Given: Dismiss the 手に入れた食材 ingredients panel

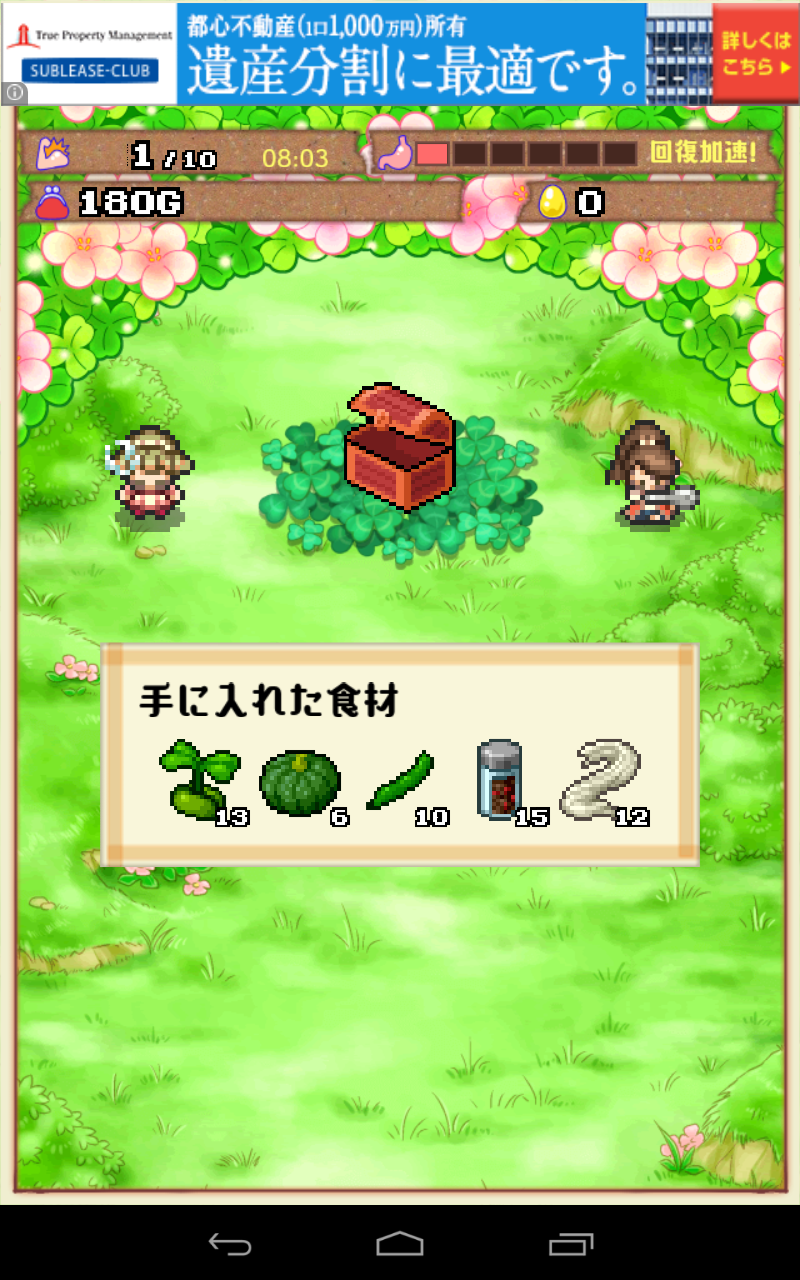Looking at the screenshot, I should click(x=399, y=755).
